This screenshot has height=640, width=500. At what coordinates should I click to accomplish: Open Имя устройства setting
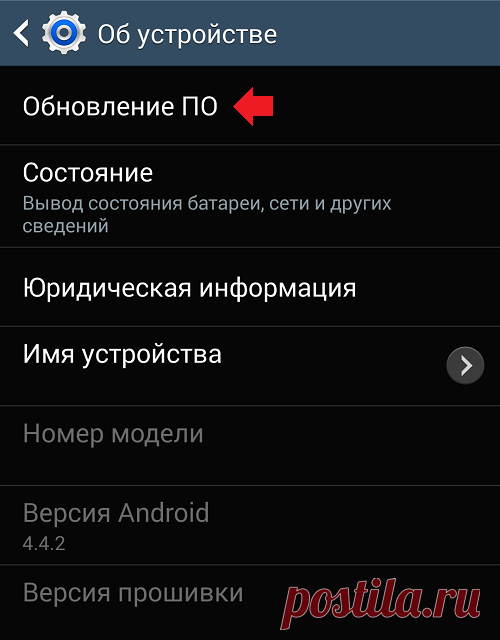tap(250, 366)
